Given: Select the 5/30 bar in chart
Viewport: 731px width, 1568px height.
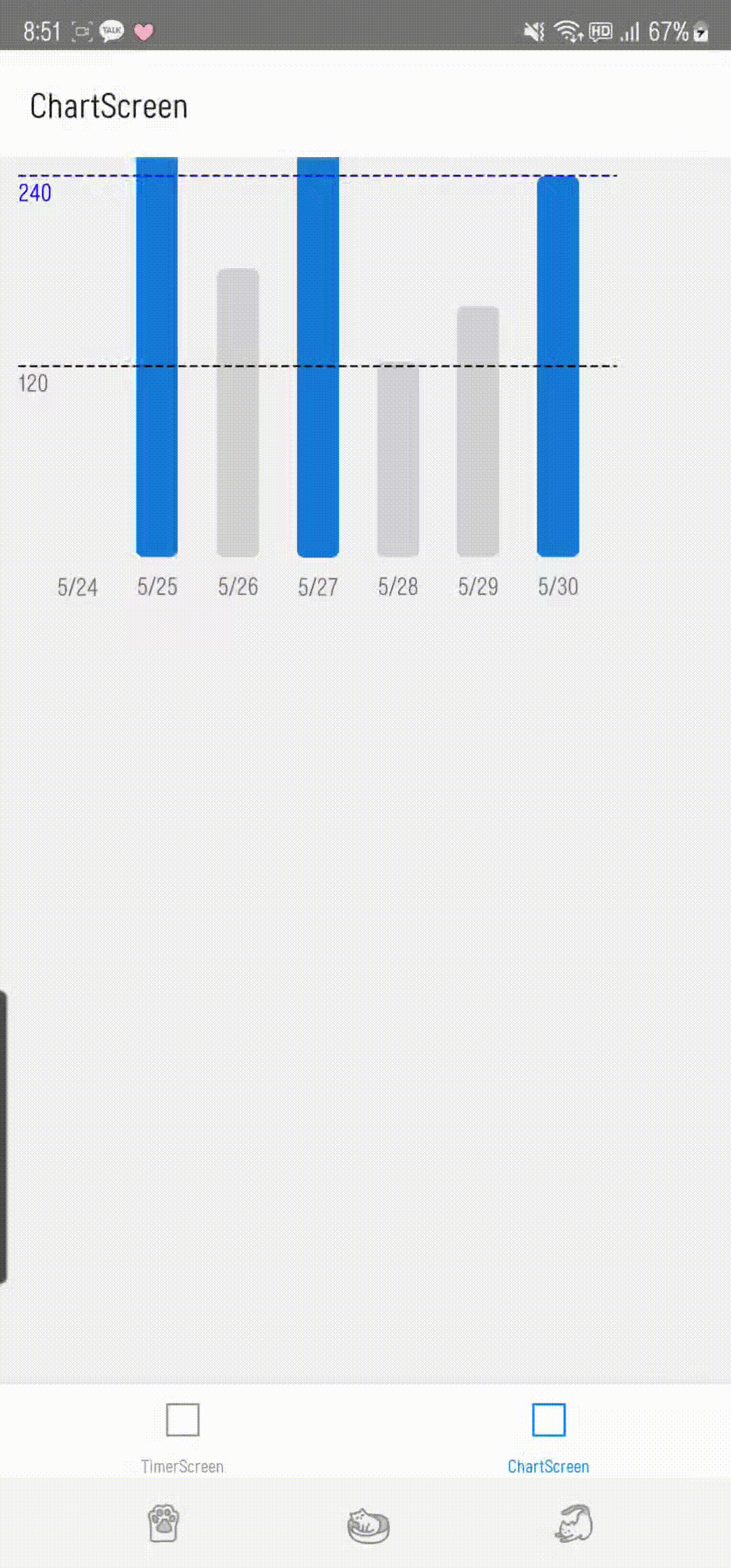Looking at the screenshot, I should tap(558, 366).
